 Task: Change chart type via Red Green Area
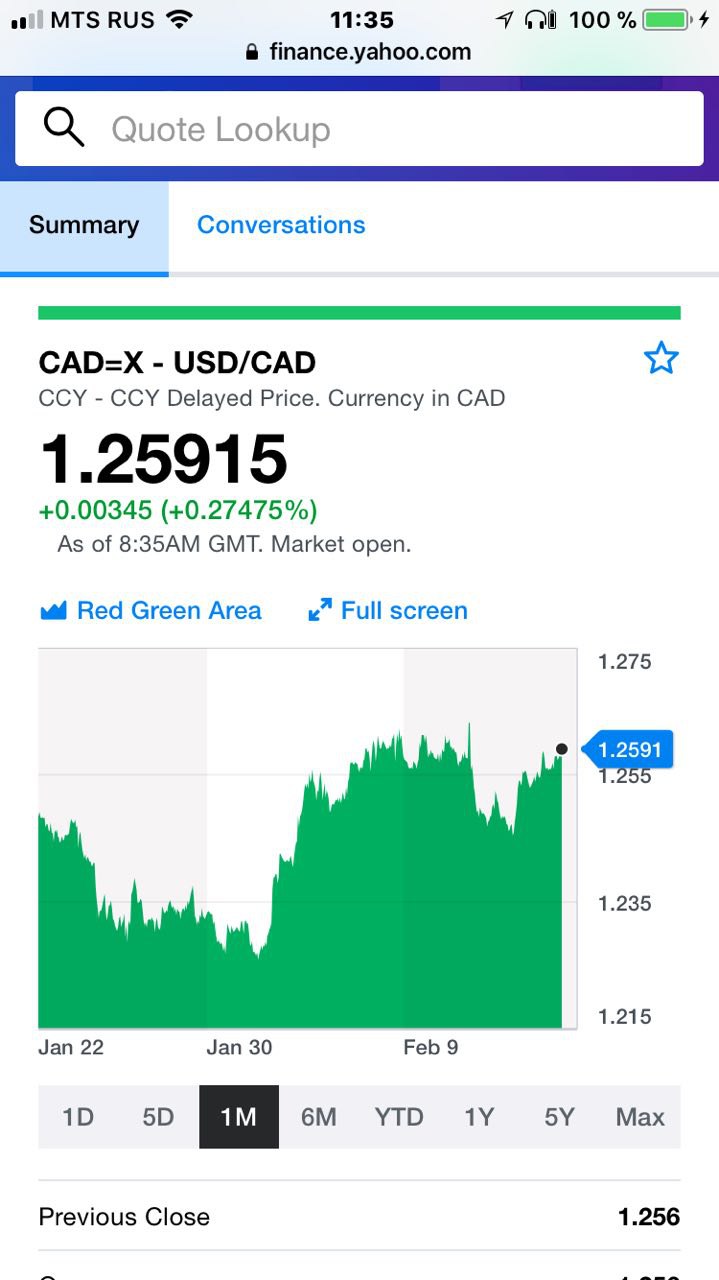coord(150,610)
